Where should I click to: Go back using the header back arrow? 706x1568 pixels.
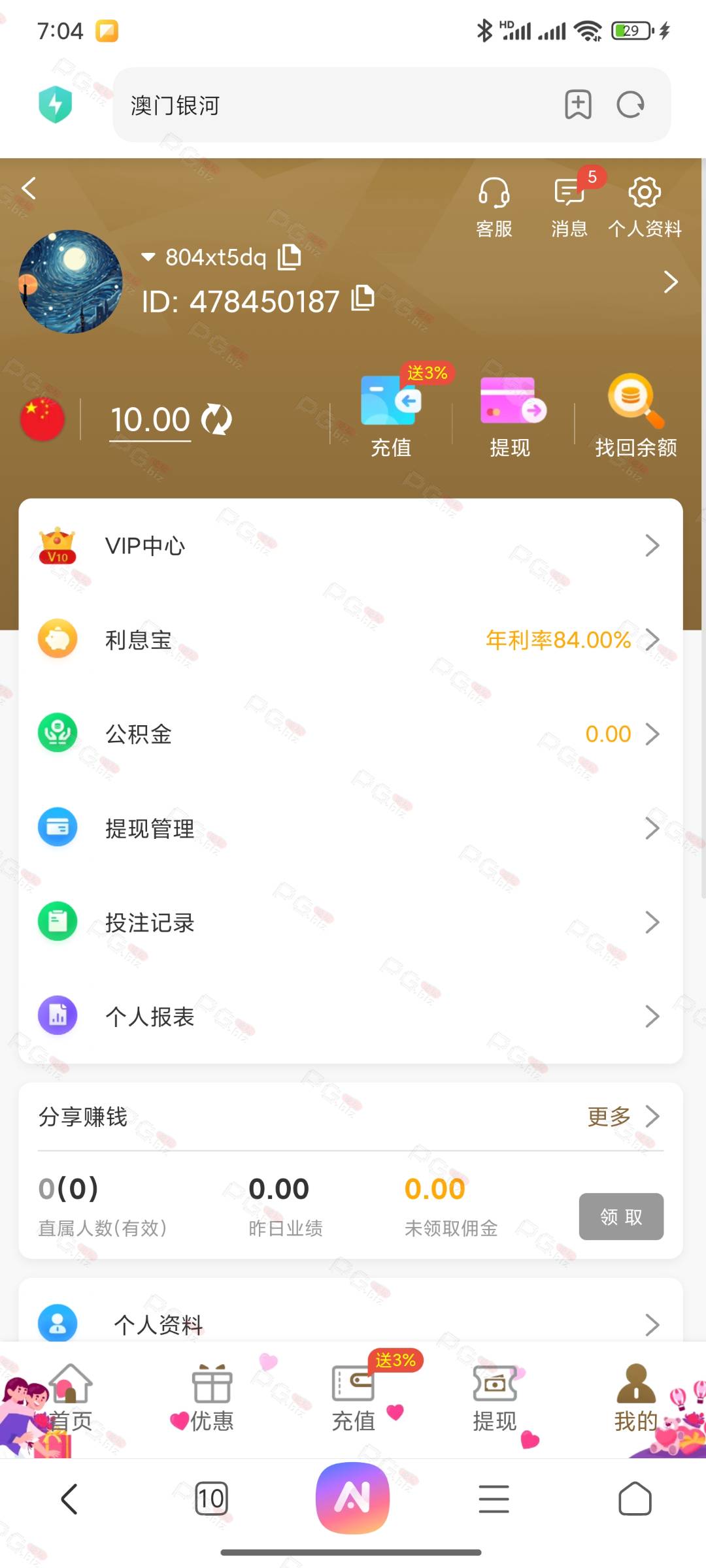pos(29,188)
